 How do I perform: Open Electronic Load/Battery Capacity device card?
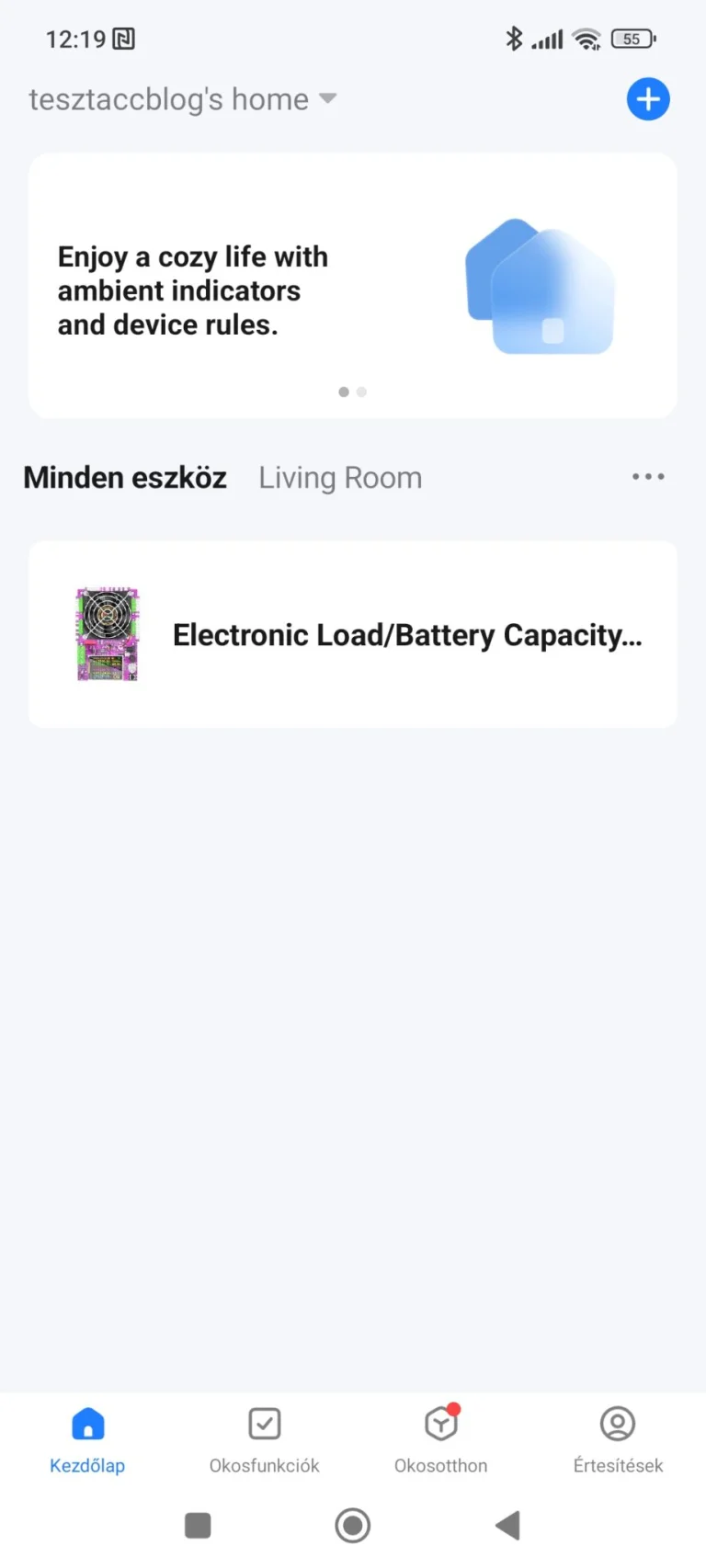click(352, 634)
